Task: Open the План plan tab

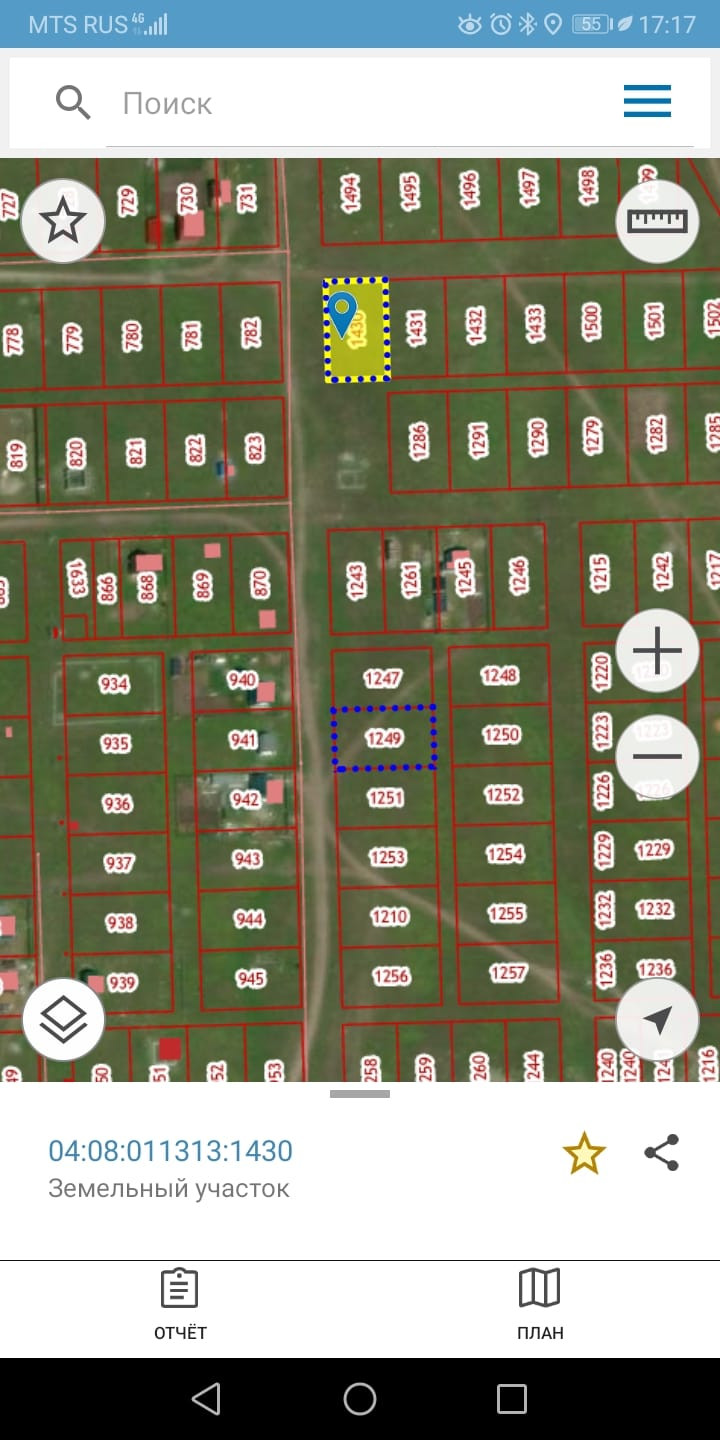Action: pos(540,1305)
